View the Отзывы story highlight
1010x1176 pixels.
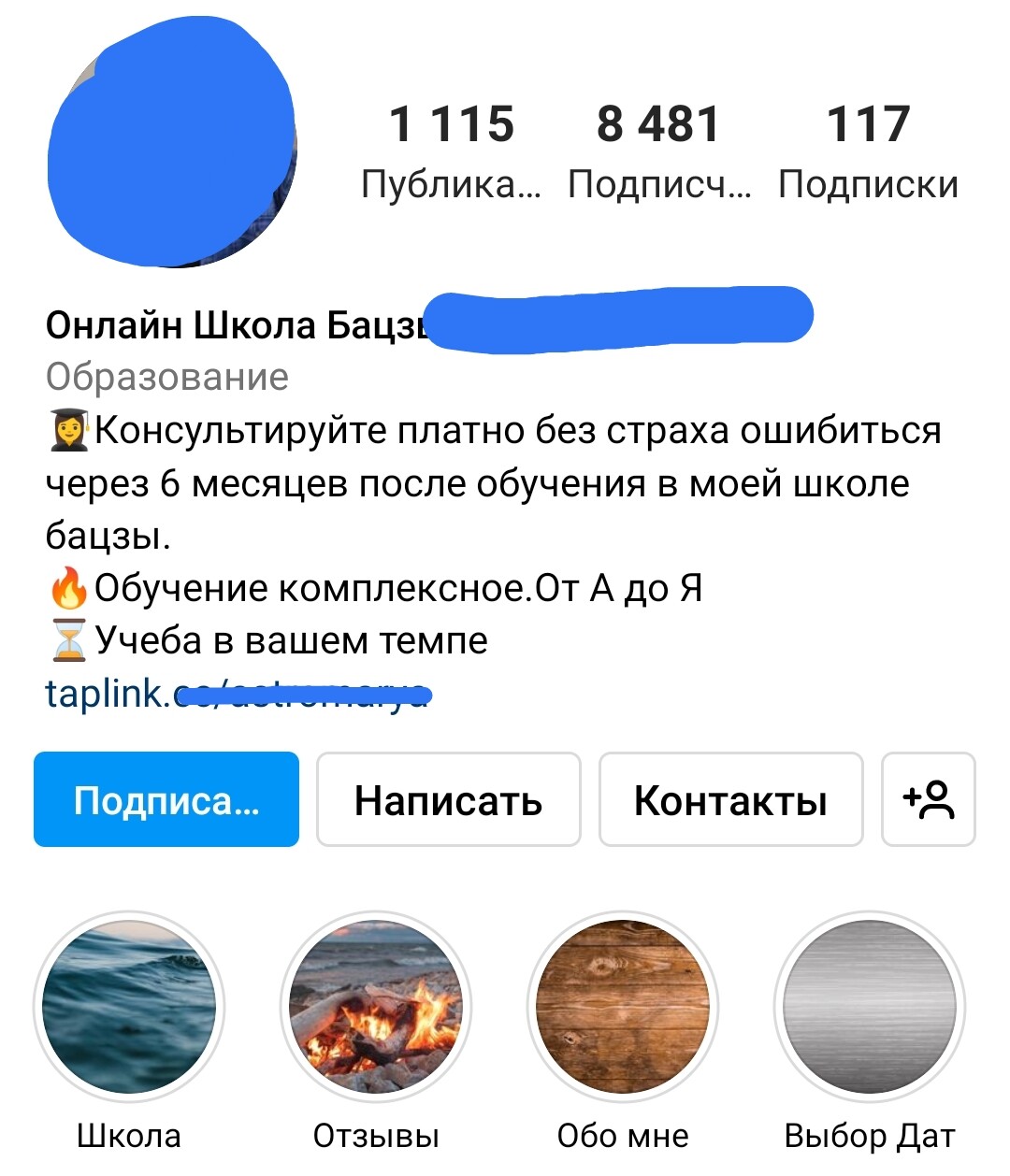(376, 1008)
